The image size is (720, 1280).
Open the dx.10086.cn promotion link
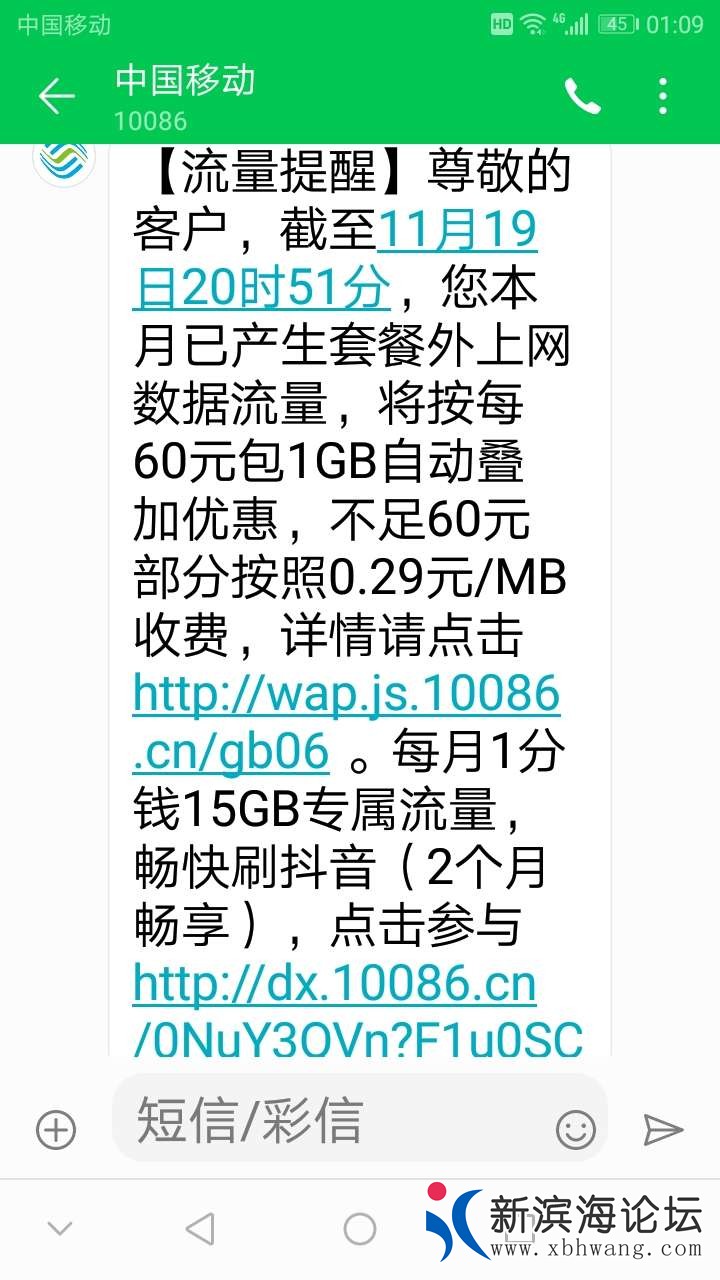[x=335, y=984]
